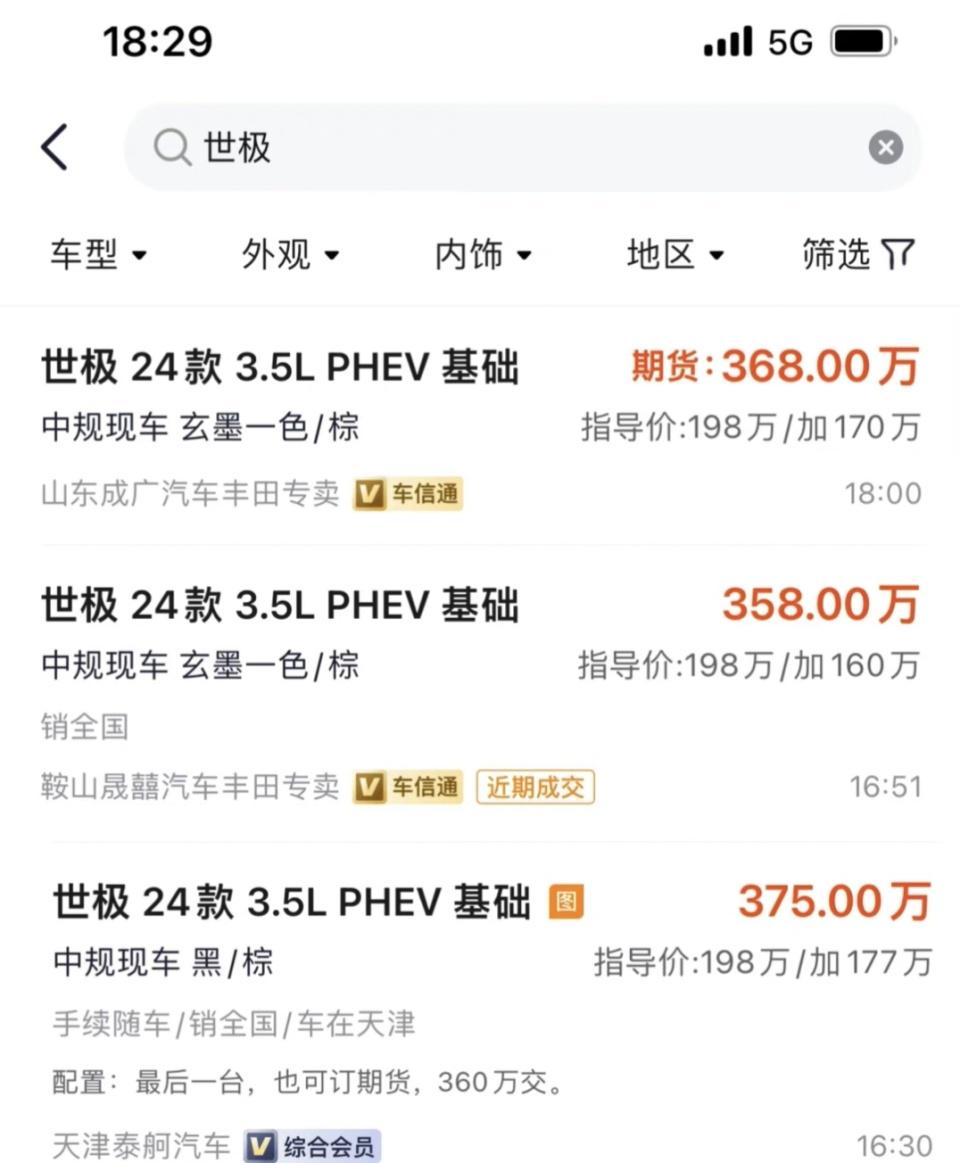
Task: Open the 地区 region dropdown
Action: (x=675, y=255)
